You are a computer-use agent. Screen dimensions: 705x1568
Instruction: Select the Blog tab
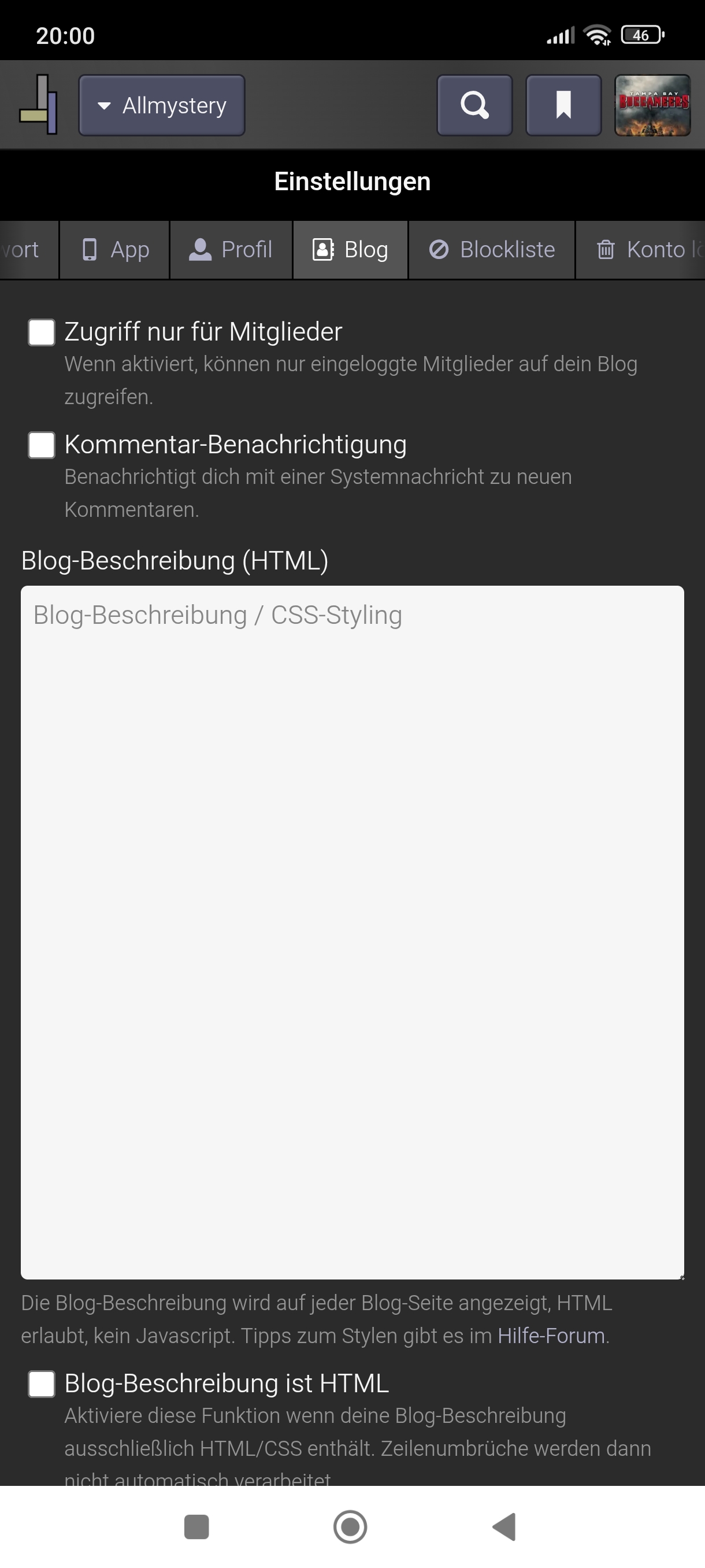tap(350, 250)
